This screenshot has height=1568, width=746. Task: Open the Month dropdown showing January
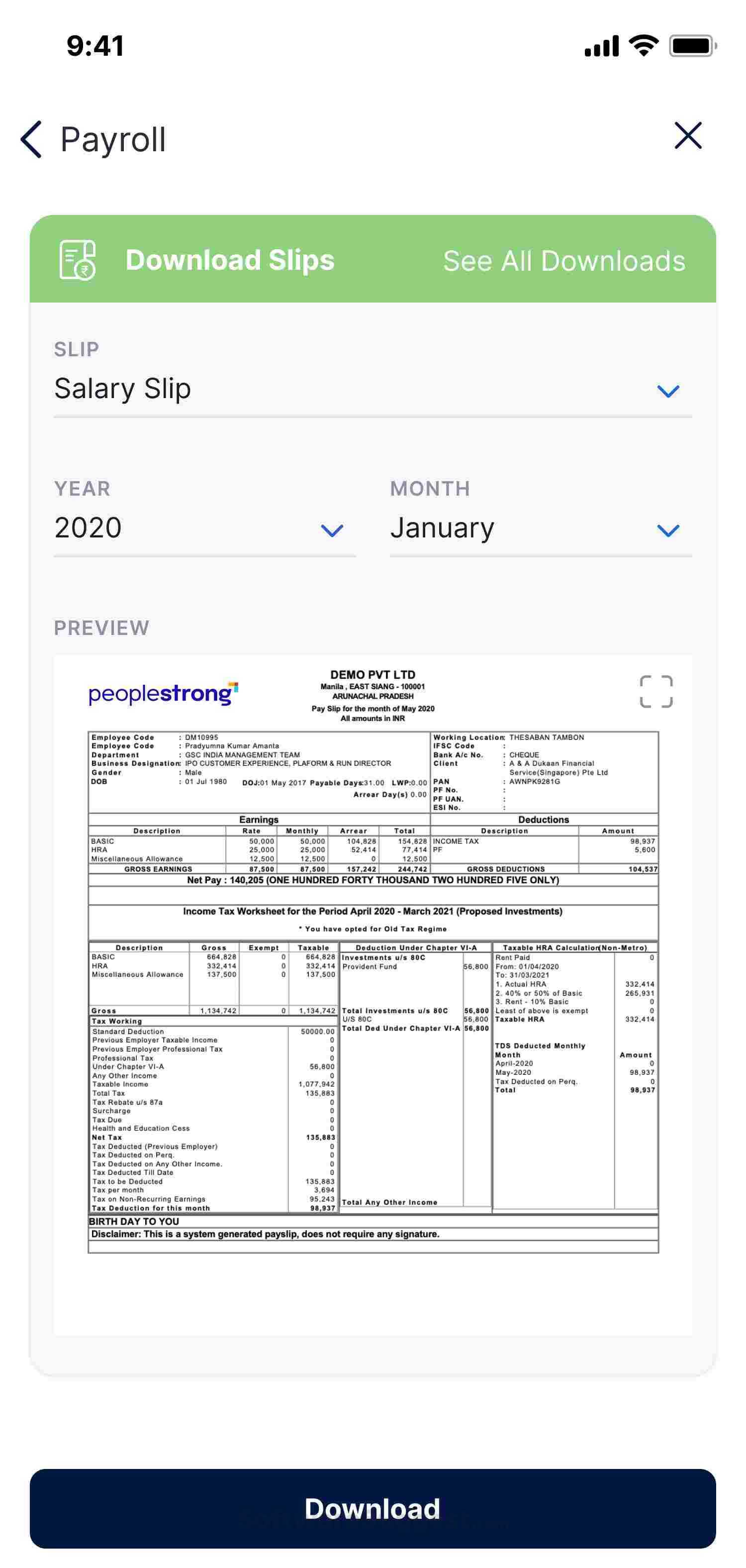tap(667, 529)
